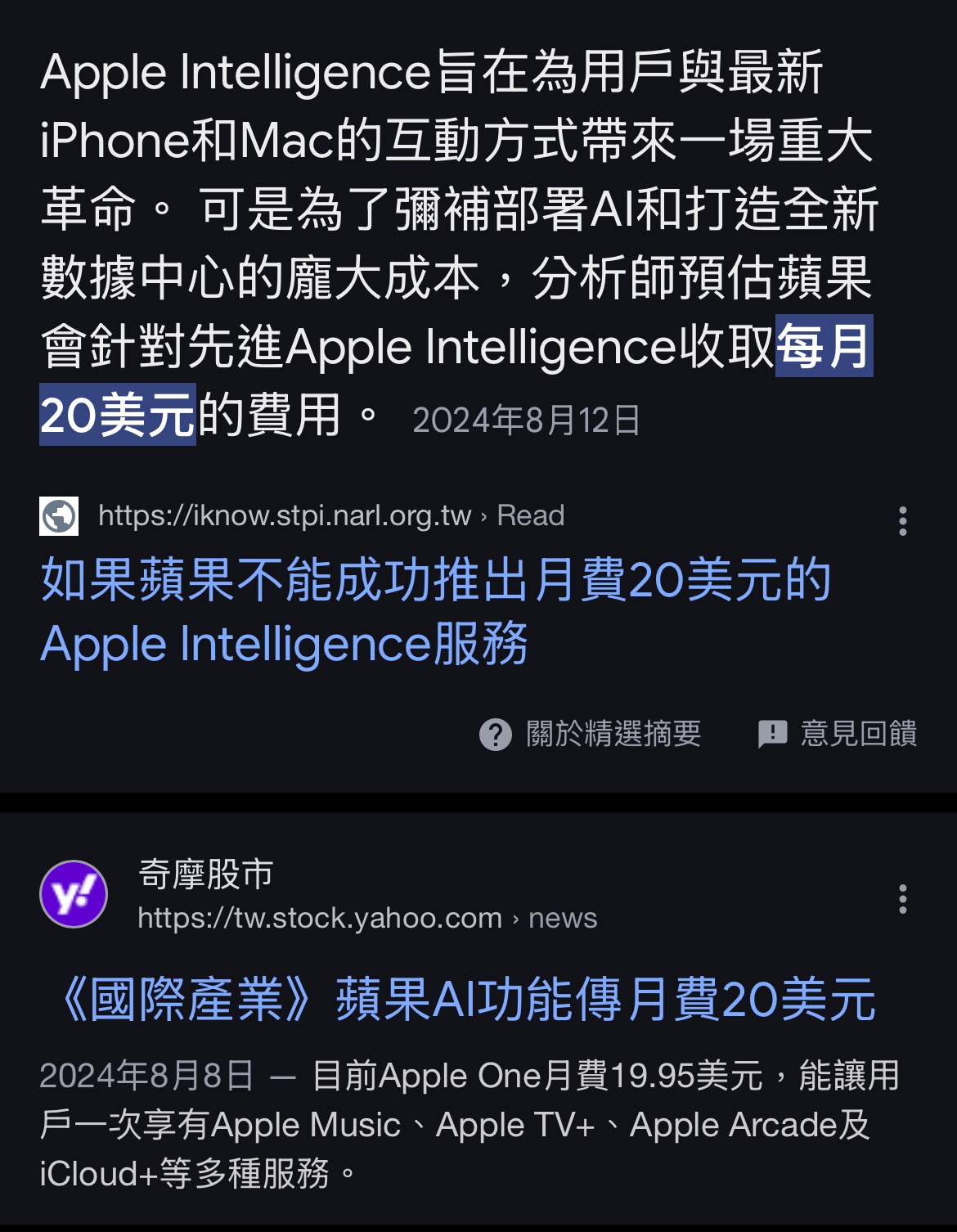Open overflow menu for the iknow.stpi result

[x=902, y=520]
